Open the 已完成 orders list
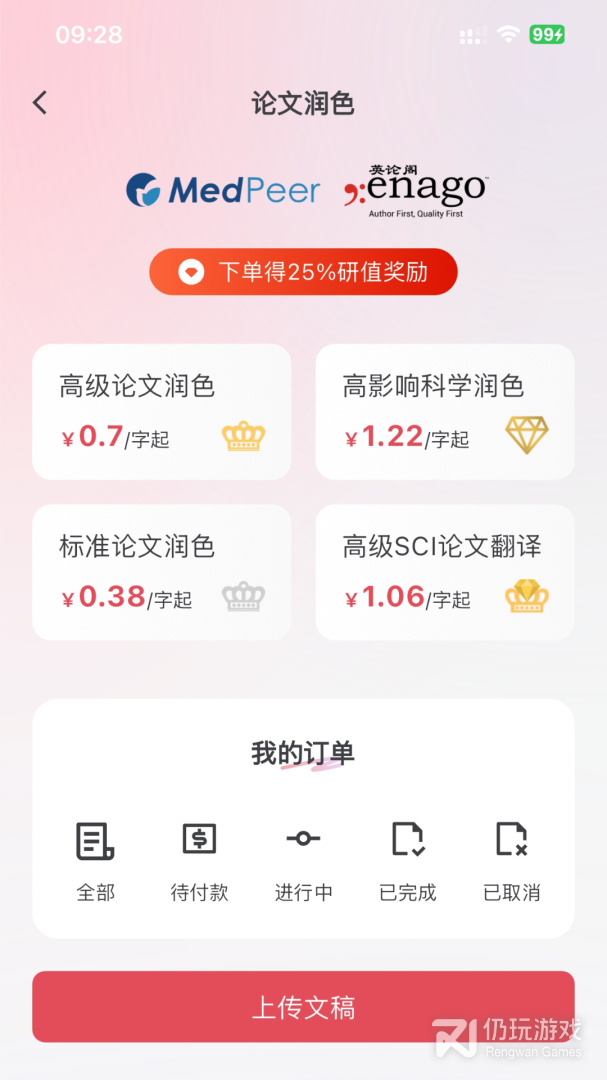 pyautogui.click(x=408, y=862)
